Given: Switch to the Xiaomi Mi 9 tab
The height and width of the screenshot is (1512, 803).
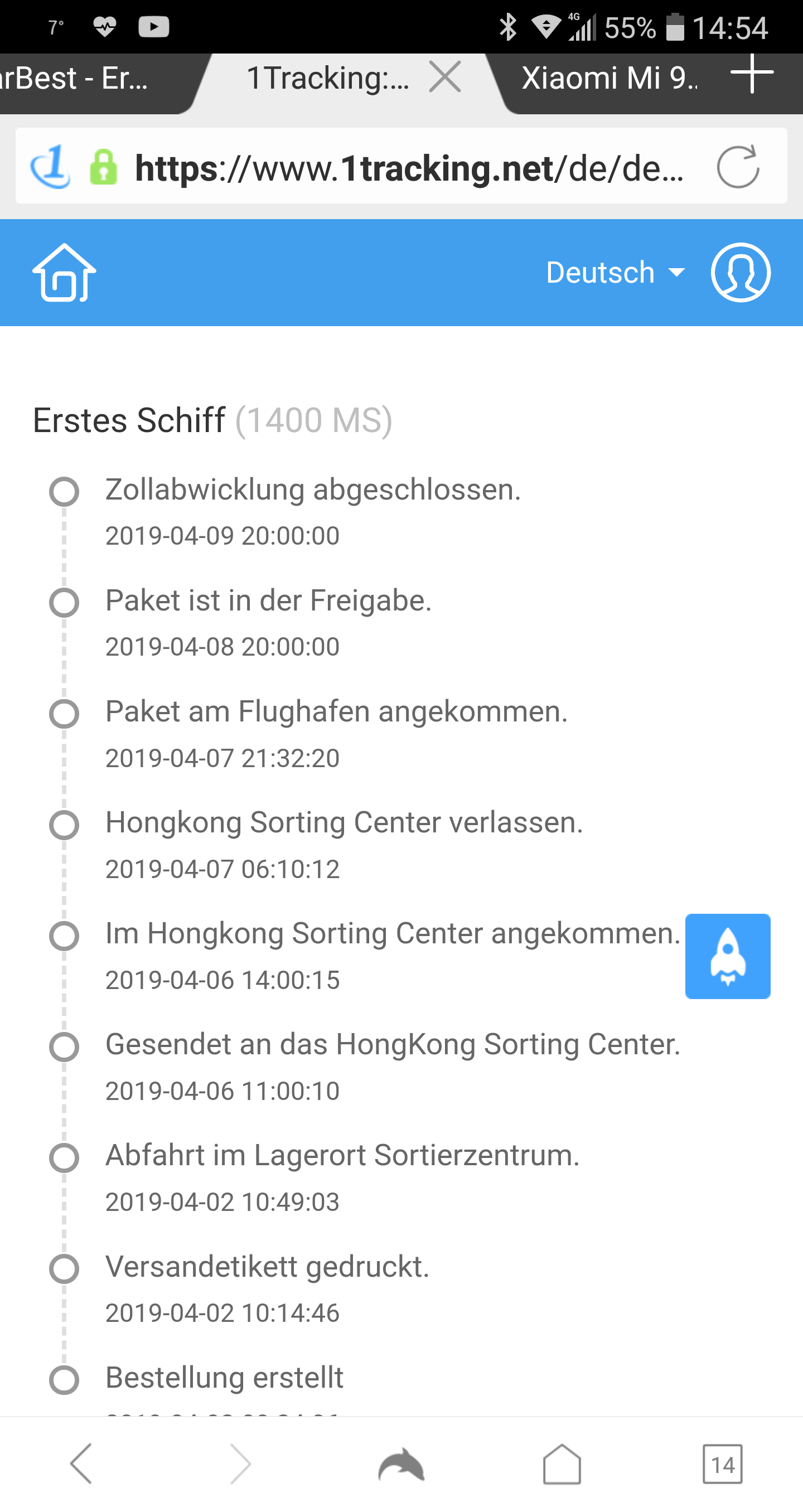Looking at the screenshot, I should 609,77.
